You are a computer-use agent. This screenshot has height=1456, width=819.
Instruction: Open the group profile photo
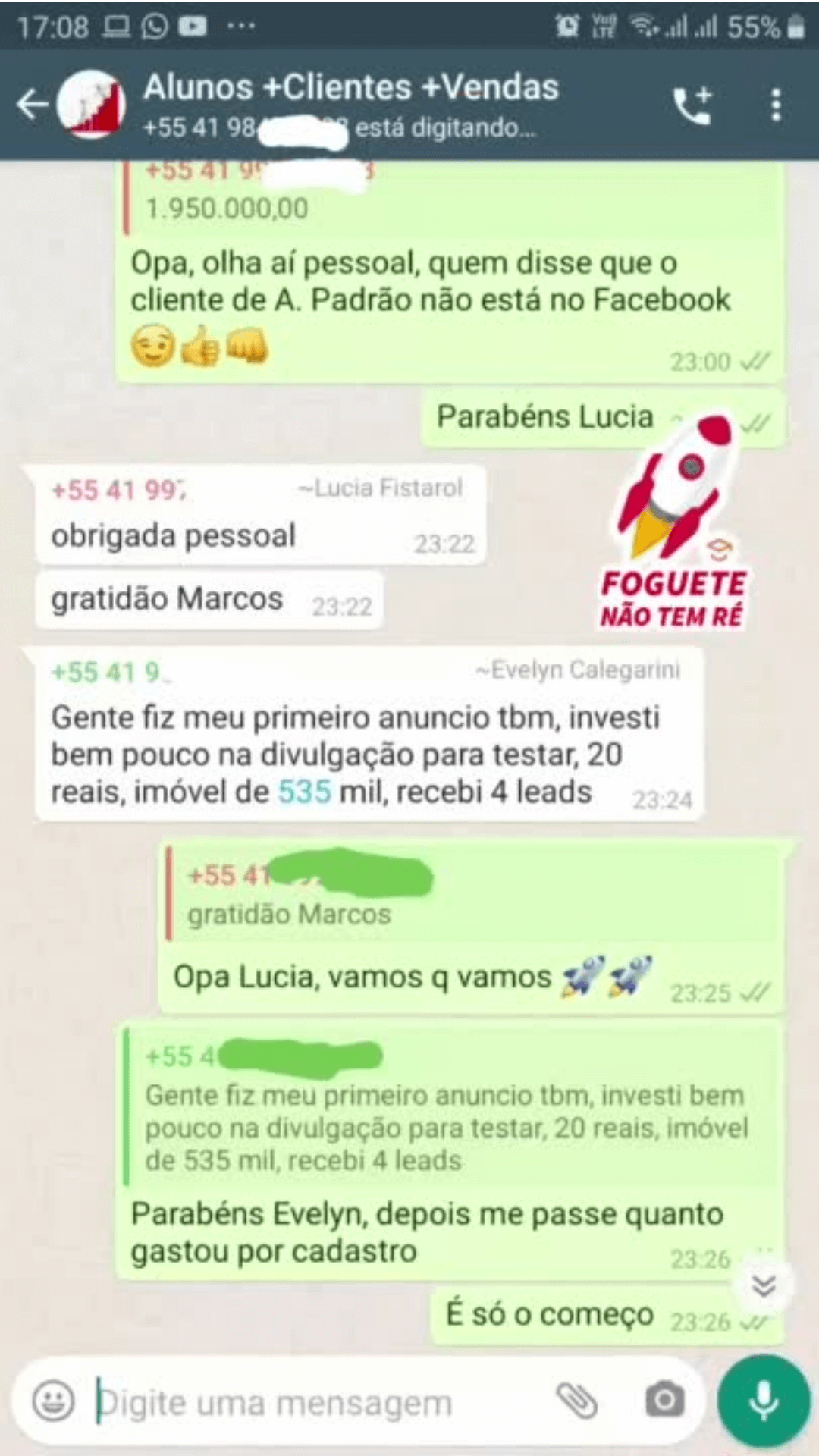pyautogui.click(x=93, y=105)
